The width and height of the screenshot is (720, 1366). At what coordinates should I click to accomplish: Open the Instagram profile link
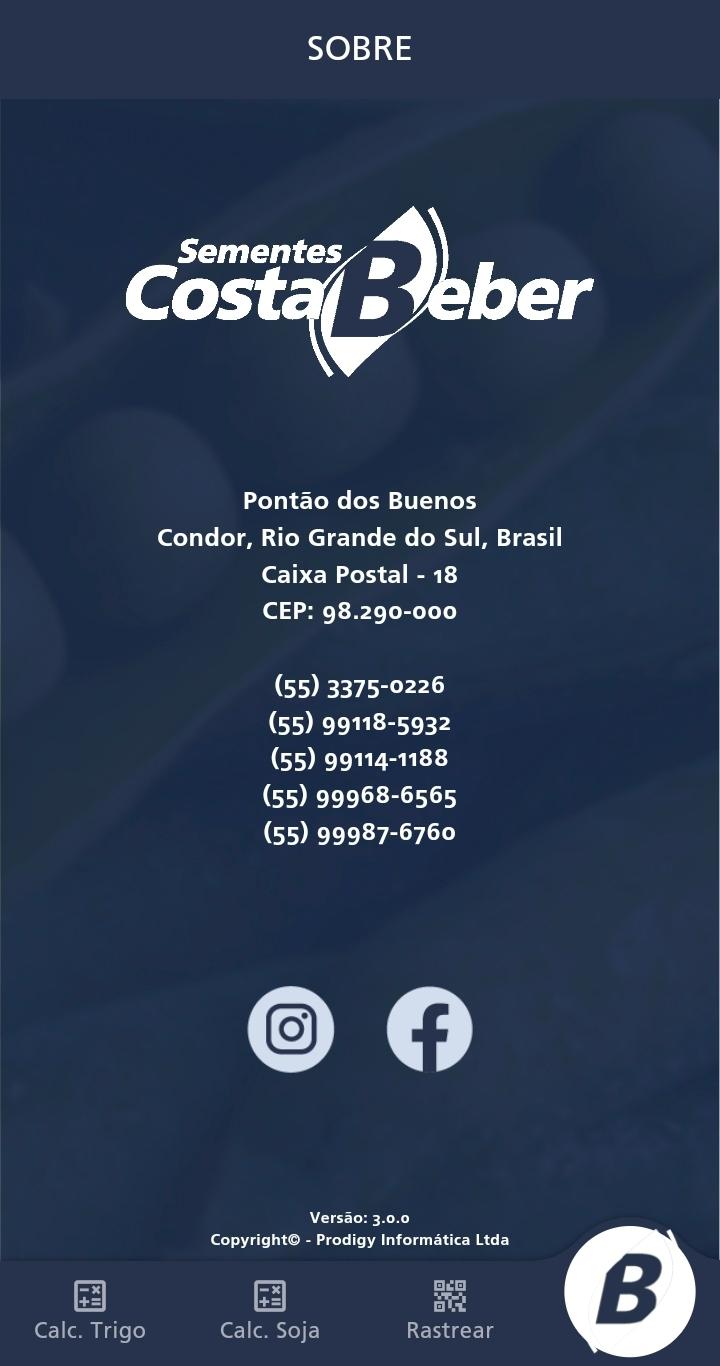click(x=291, y=1029)
